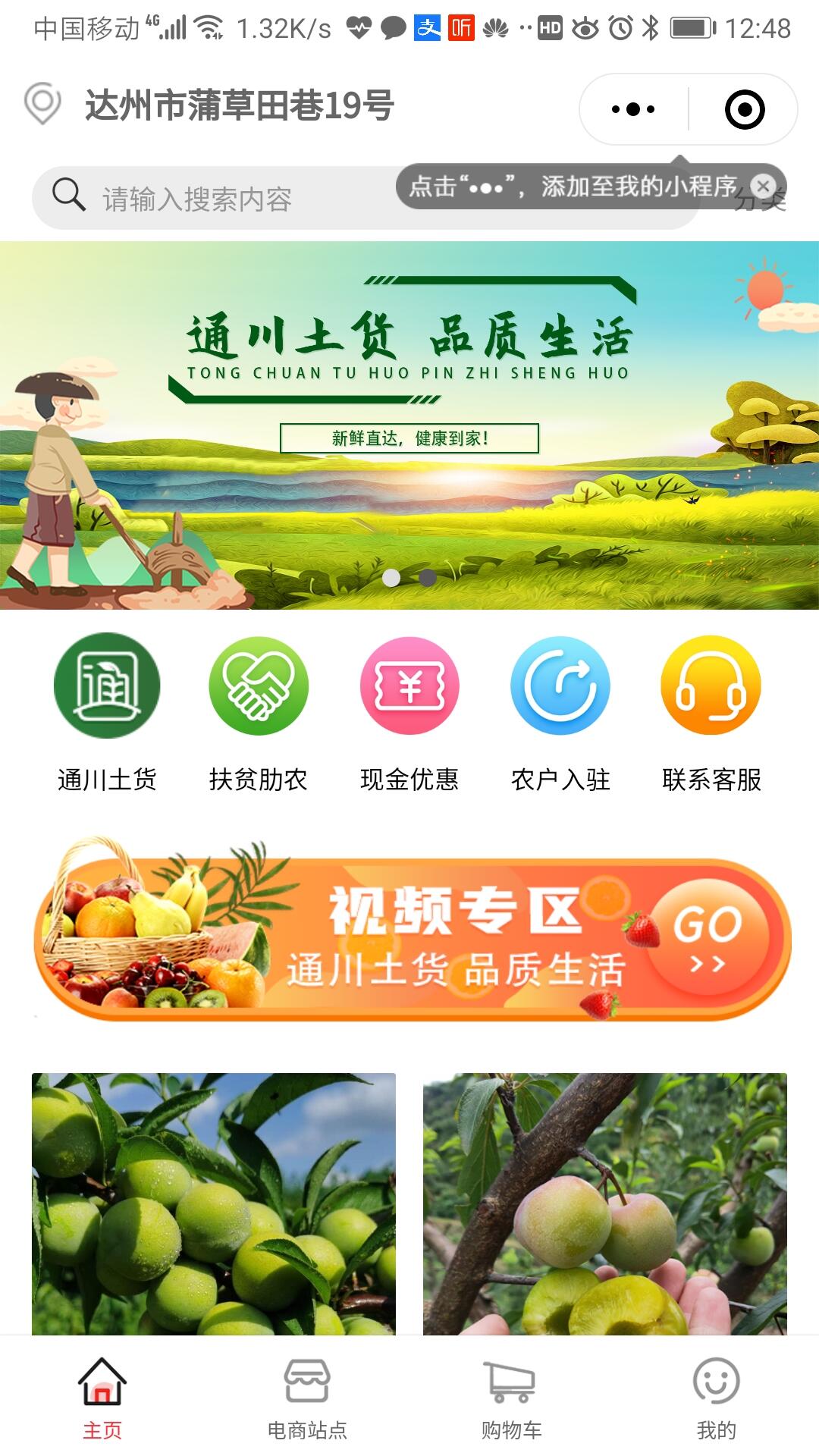The height and width of the screenshot is (1456, 819).
Task: Jump to the second banner slide dot
Action: coord(428,578)
